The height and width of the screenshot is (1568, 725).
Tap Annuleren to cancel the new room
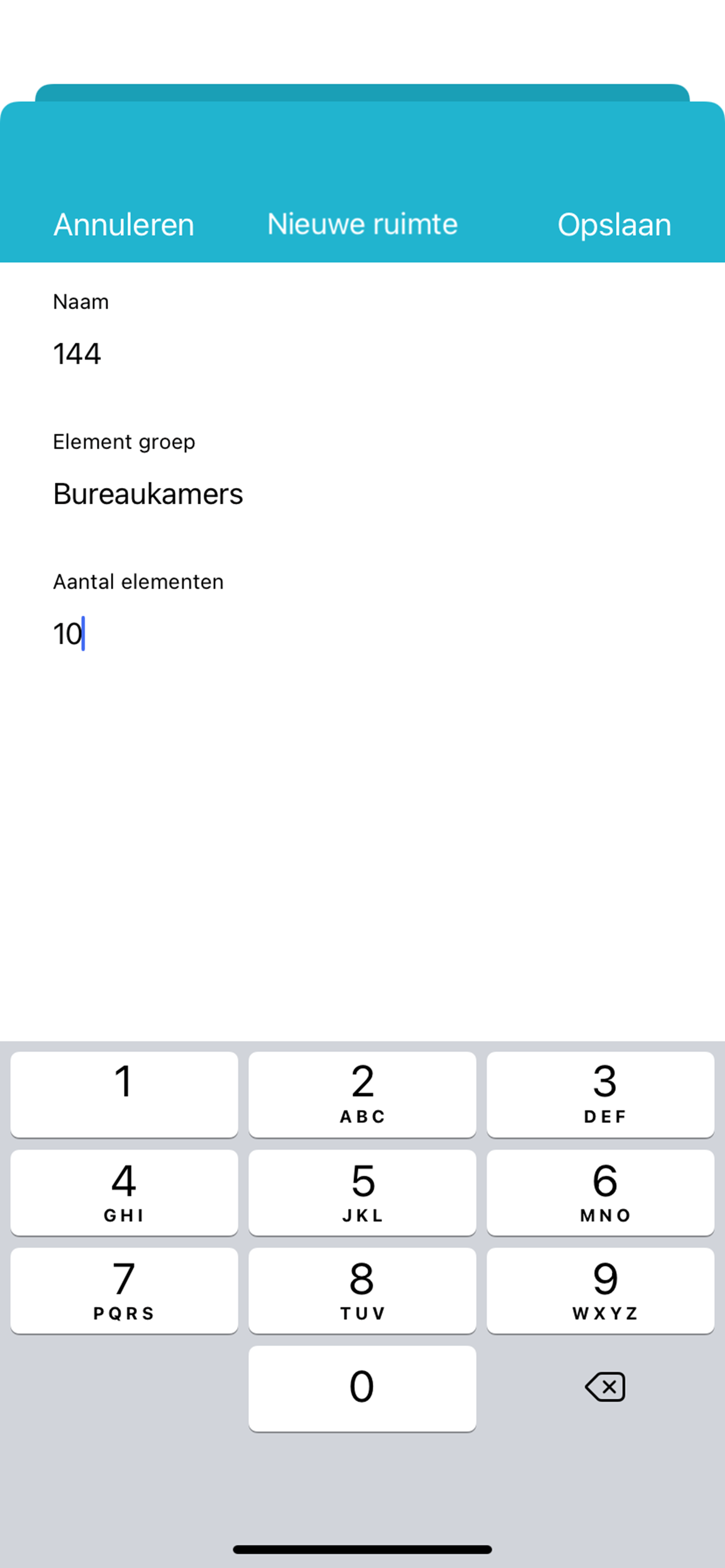click(124, 225)
